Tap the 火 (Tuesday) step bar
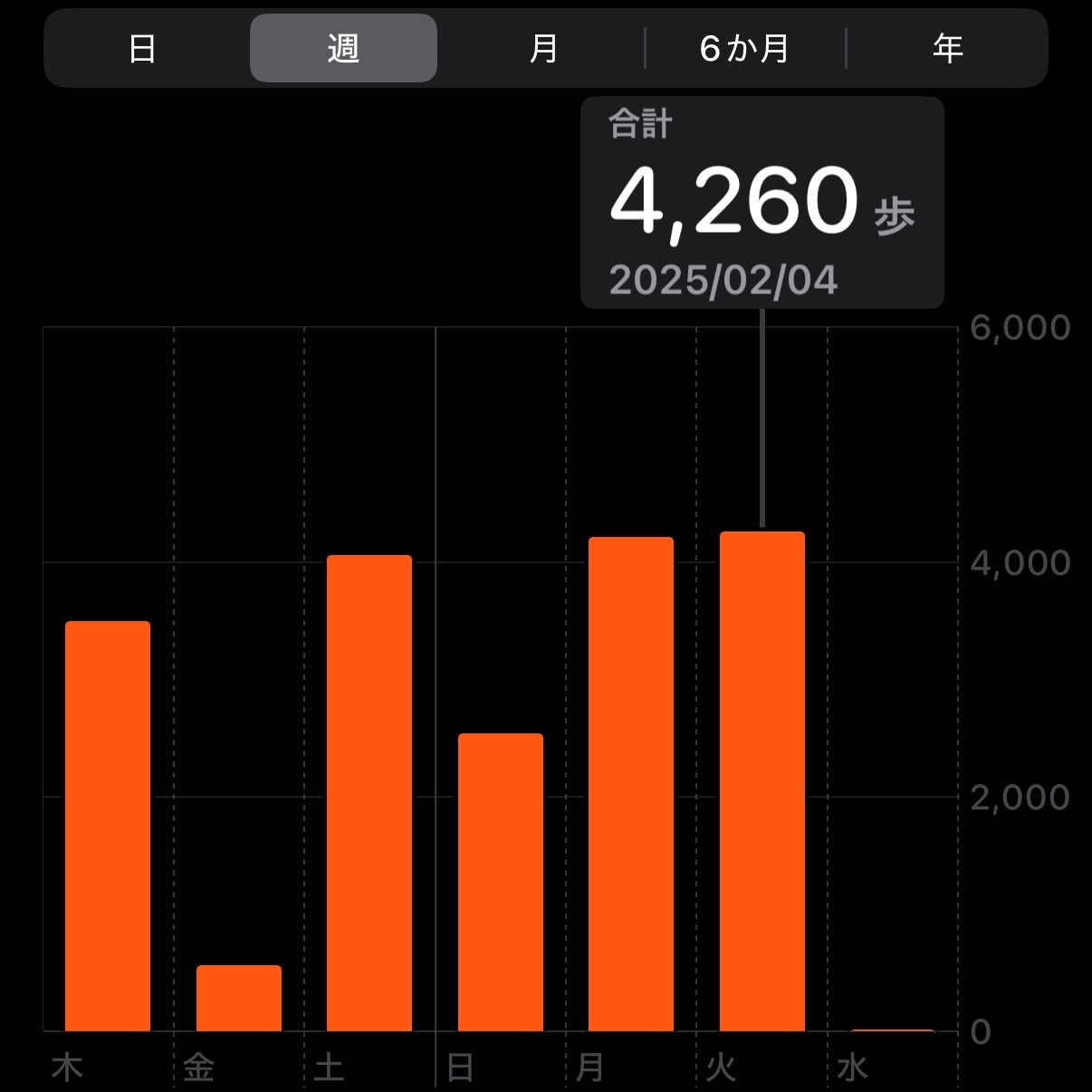1092x1092 pixels. [762, 781]
